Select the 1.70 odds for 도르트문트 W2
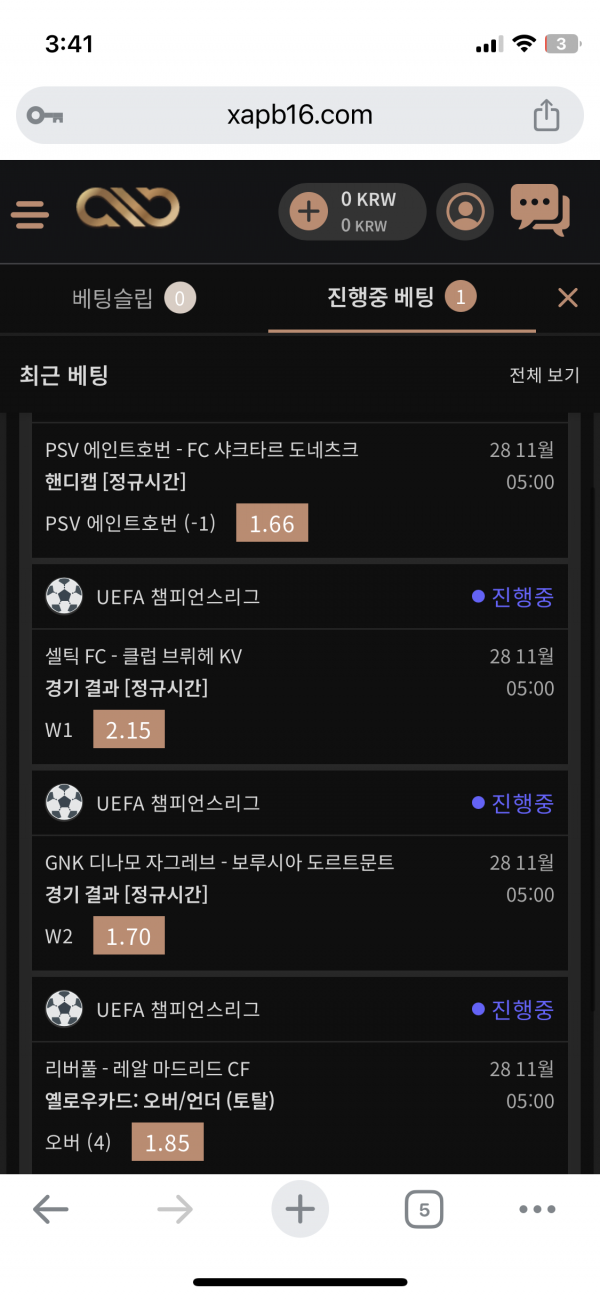This screenshot has height=1299, width=600. coord(129,936)
